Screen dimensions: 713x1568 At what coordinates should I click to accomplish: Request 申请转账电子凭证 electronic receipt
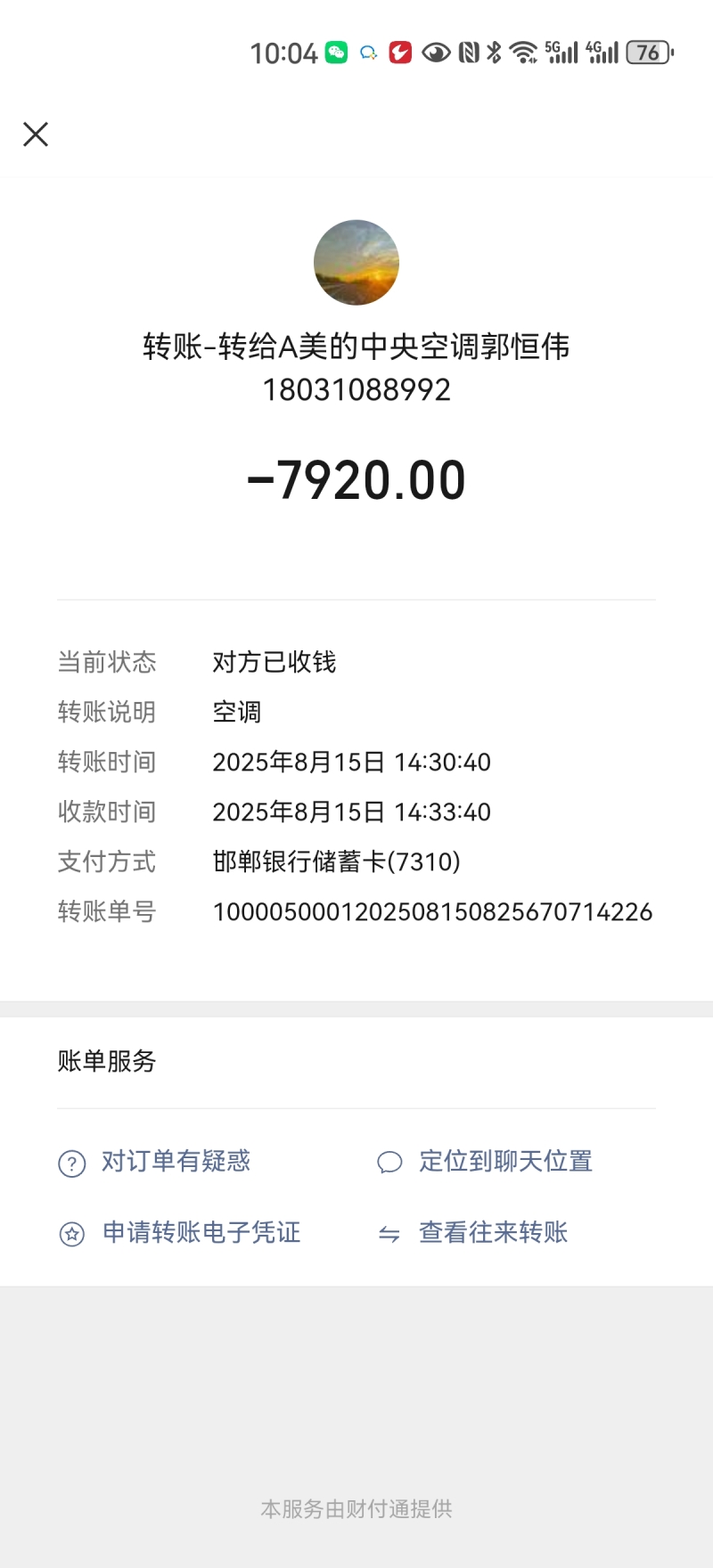click(180, 1233)
